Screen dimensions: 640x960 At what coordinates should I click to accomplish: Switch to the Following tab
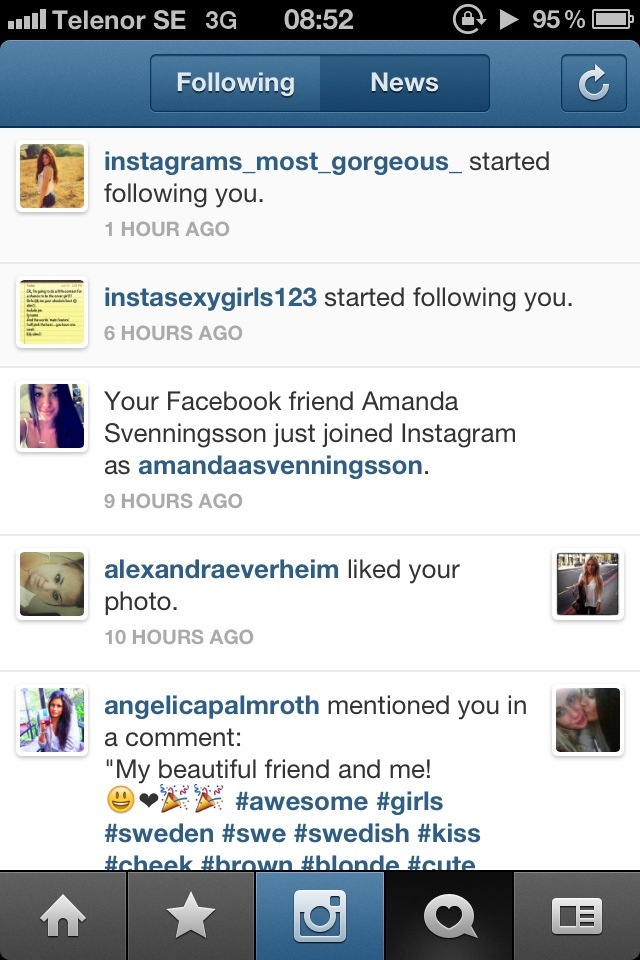coord(235,83)
